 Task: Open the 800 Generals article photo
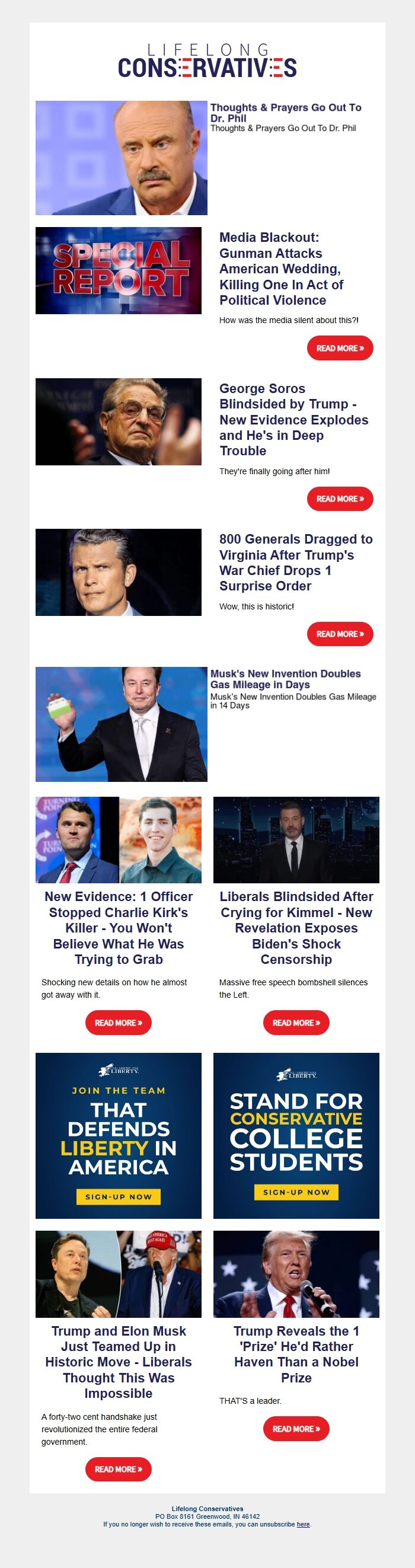pyautogui.click(x=118, y=572)
